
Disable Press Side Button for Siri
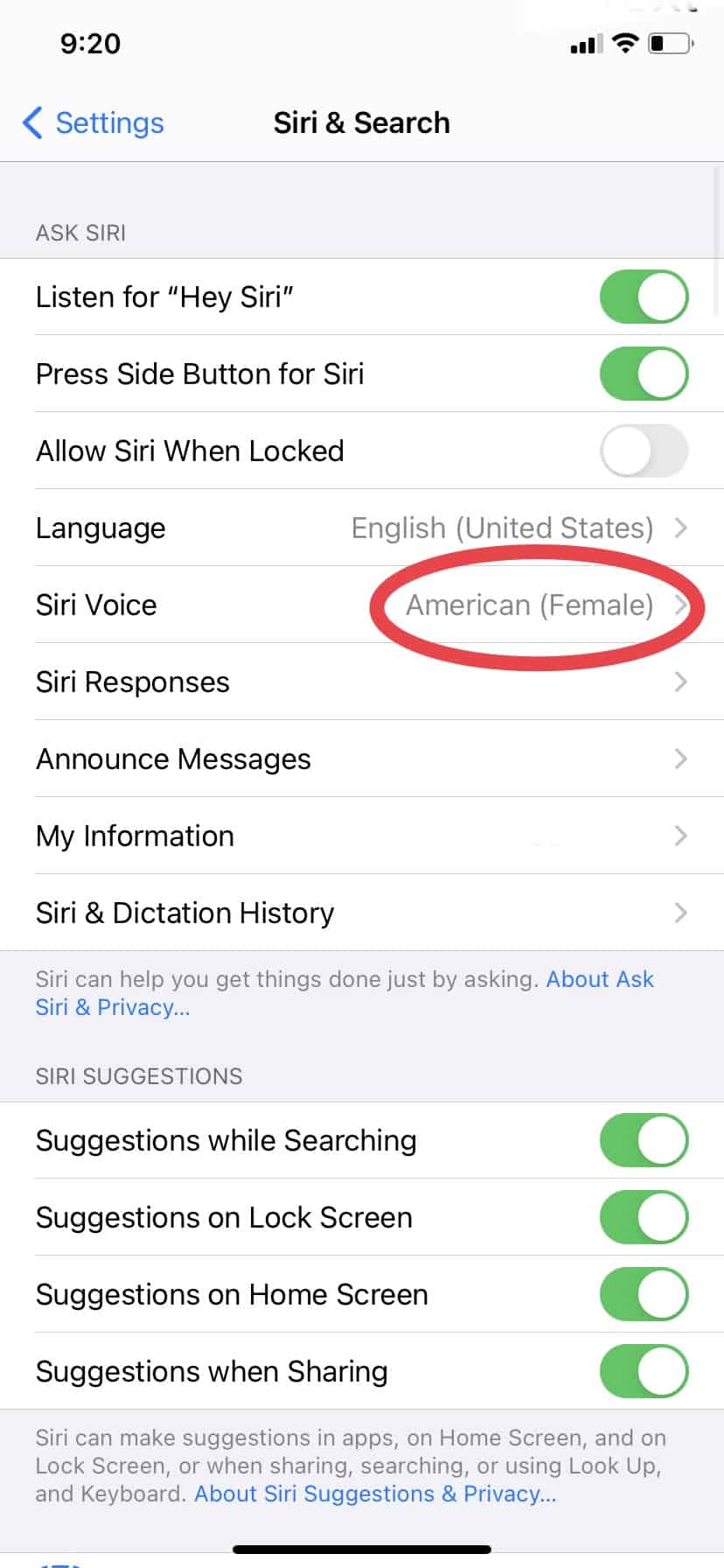[x=644, y=374]
